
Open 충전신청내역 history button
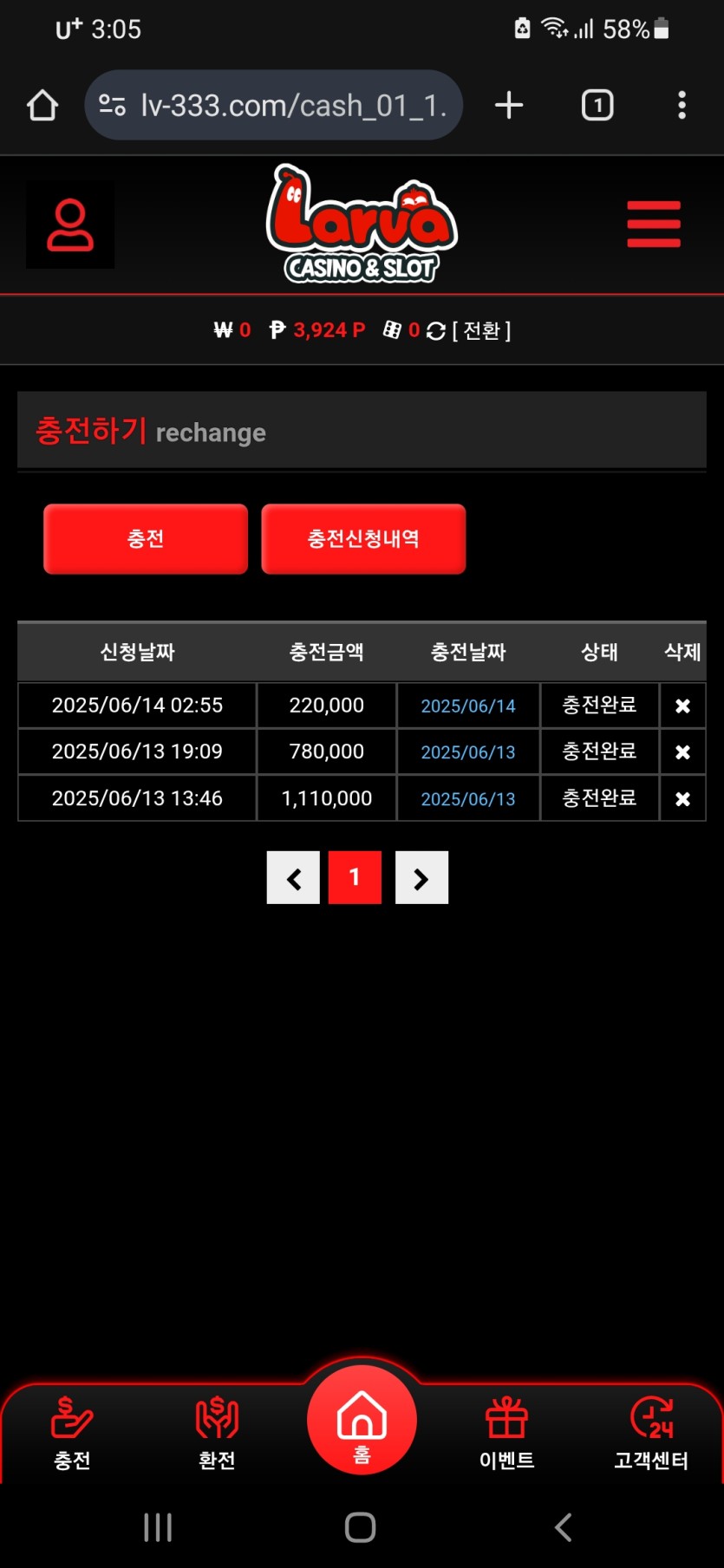[x=363, y=538]
